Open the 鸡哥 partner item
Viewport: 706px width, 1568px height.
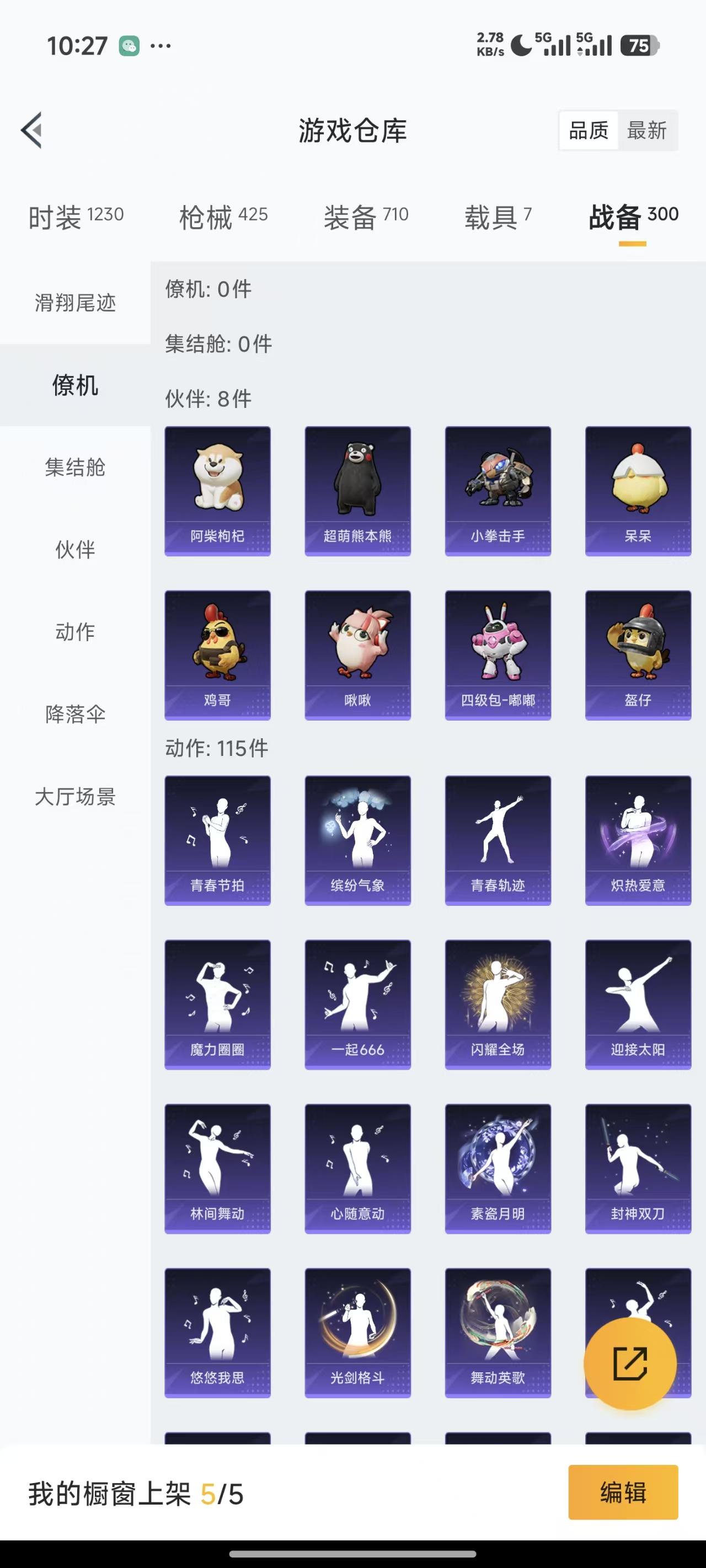point(217,653)
